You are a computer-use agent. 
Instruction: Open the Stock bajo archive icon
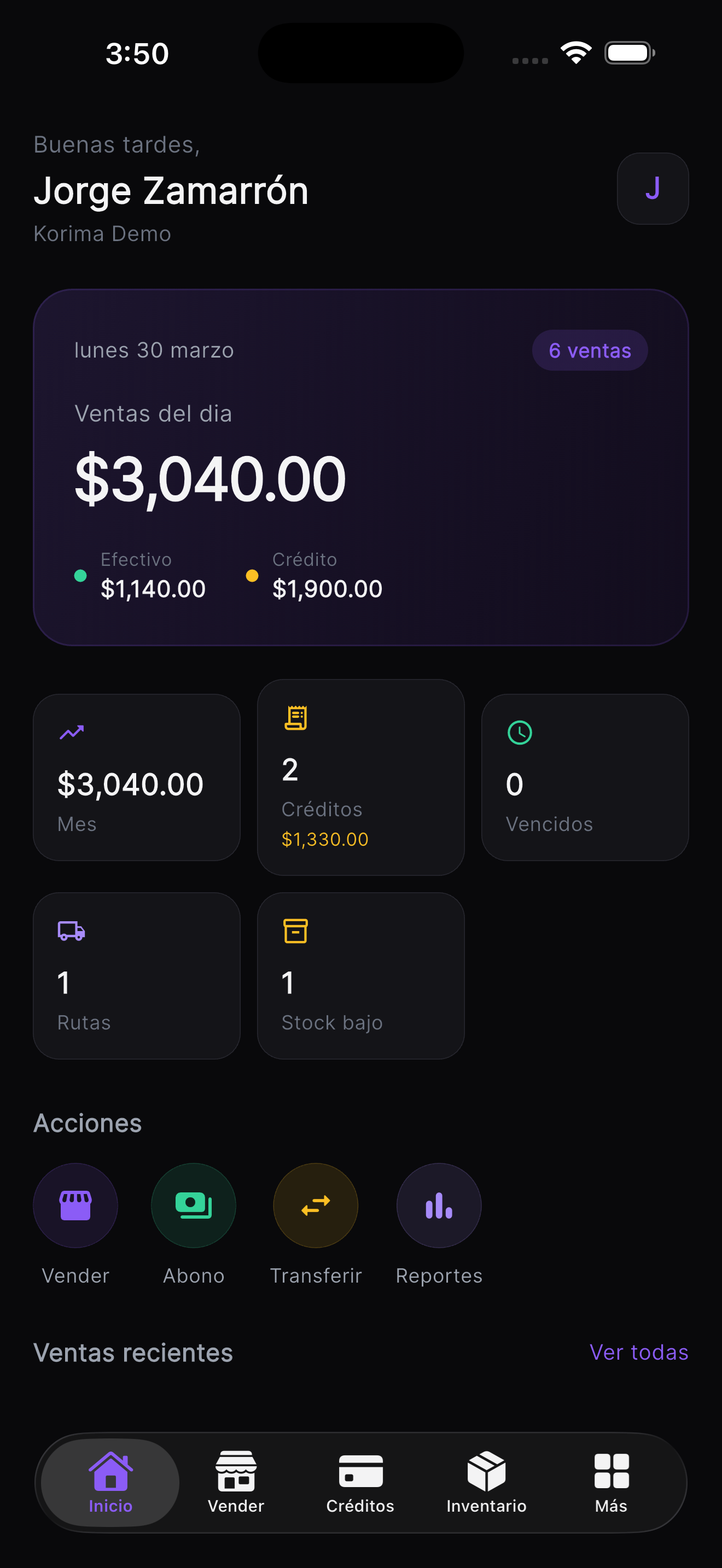point(295,930)
